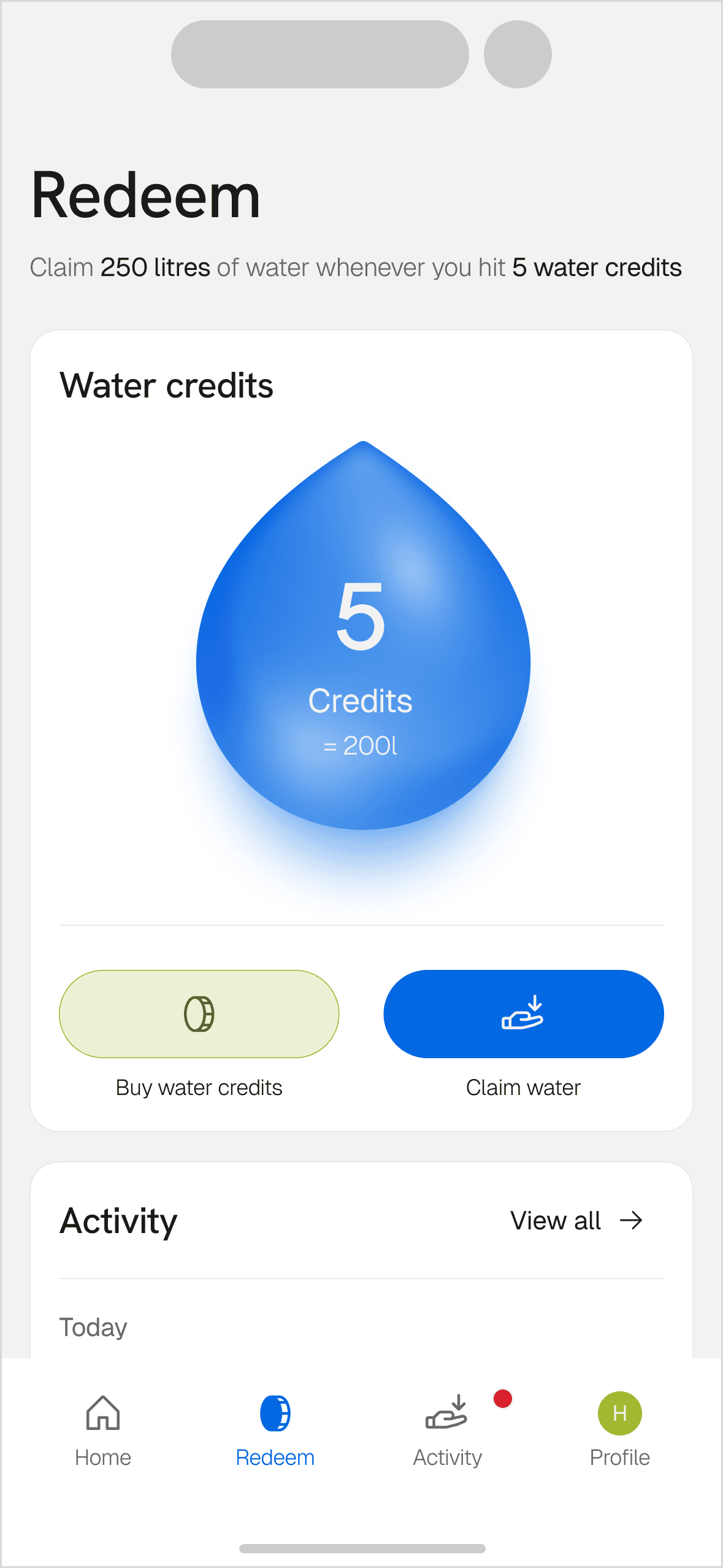Viewport: 723px width, 1568px height.
Task: Go to the Home tab
Action: 103,1430
